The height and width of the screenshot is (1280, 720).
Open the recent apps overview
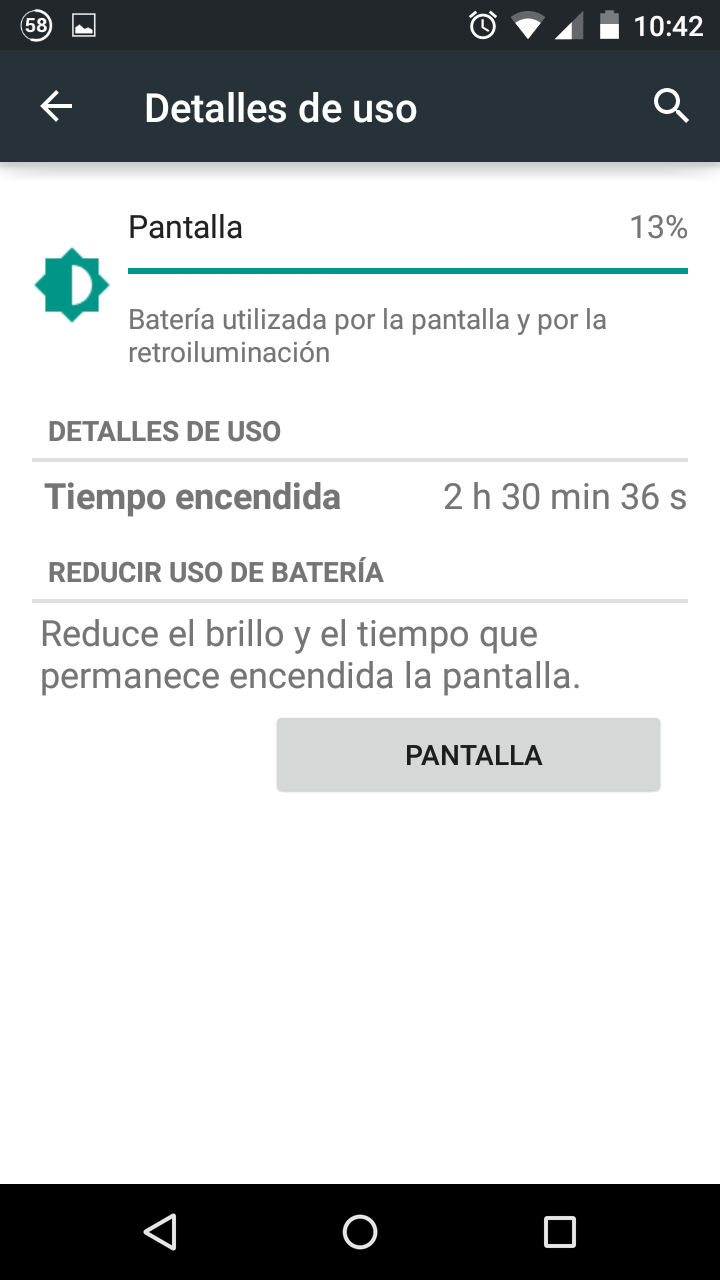pos(559,1231)
